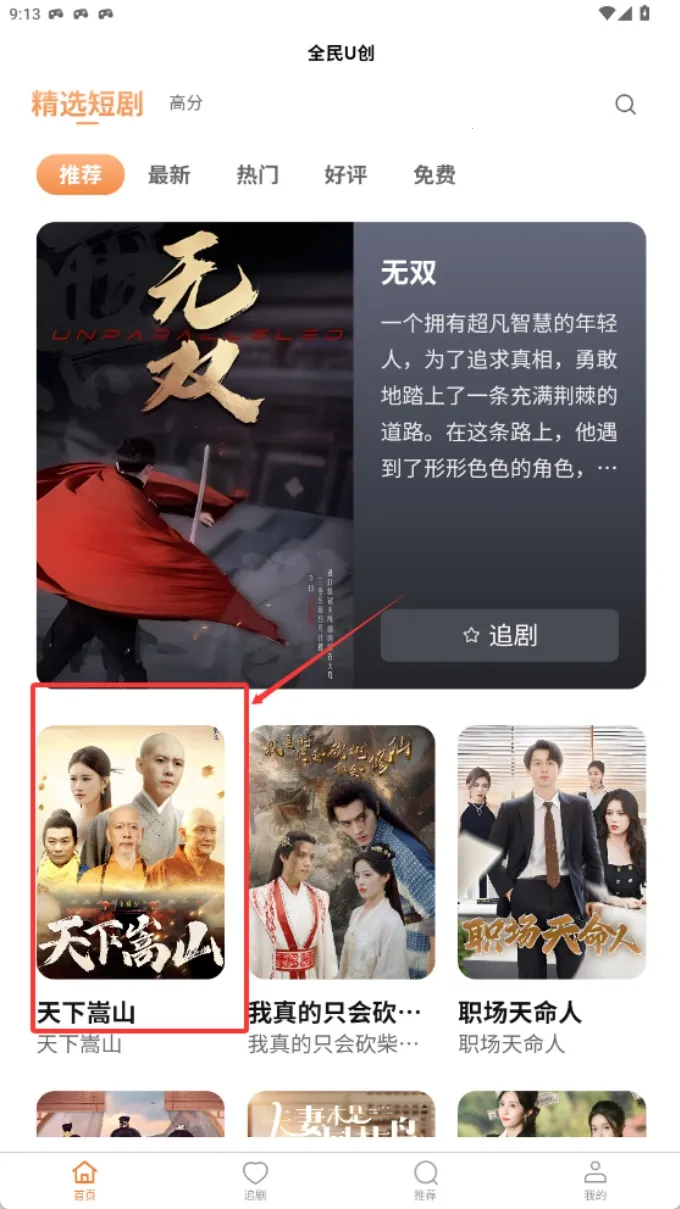680x1209 pixels.
Task: Select the 精选短剧 tab
Action: point(87,104)
